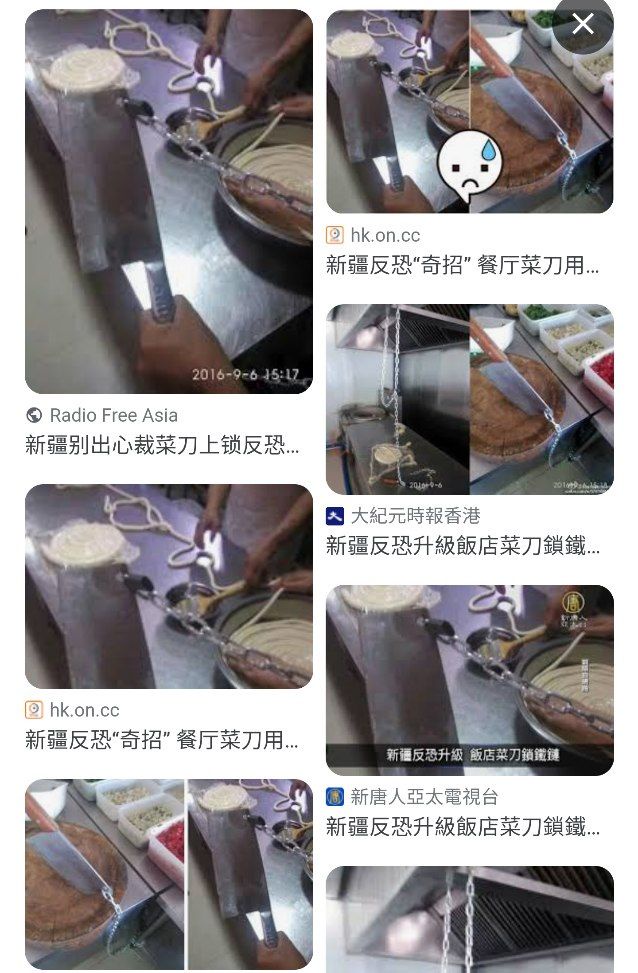Open the partially visible image under 新唐人亞太電視台
638x973 pixels.
[x=469, y=918]
